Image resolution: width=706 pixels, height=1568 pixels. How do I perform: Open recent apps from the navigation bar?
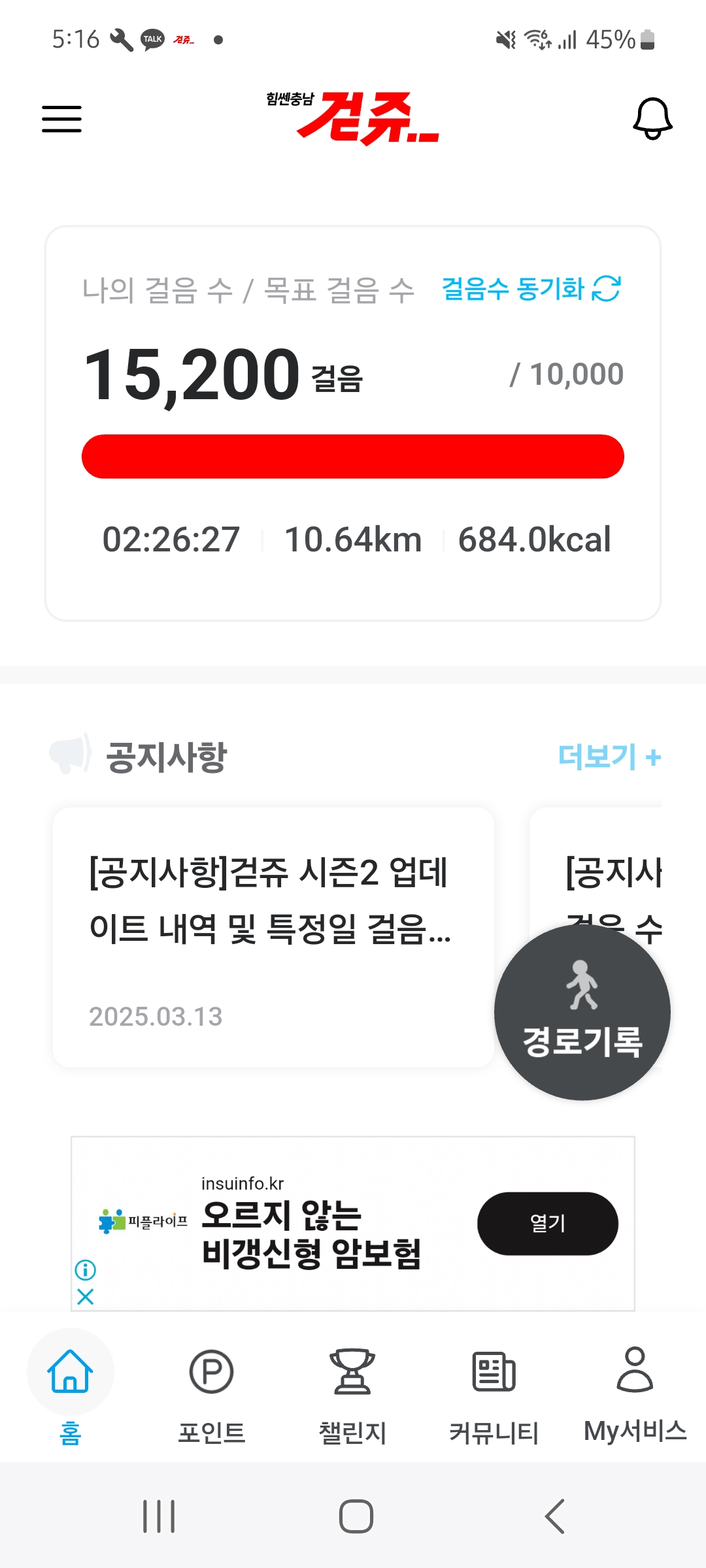(159, 1516)
